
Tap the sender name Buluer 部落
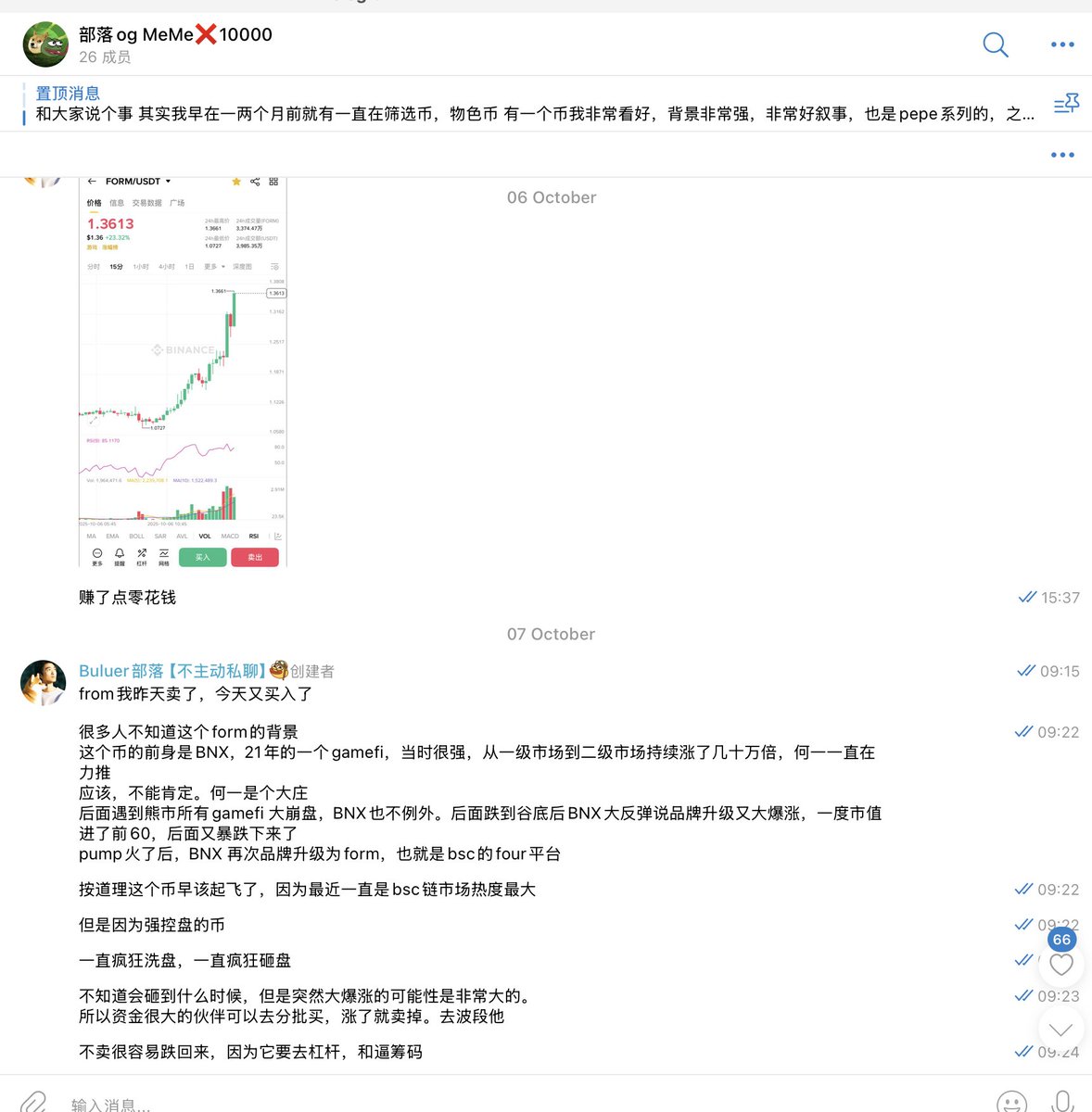pos(172,671)
